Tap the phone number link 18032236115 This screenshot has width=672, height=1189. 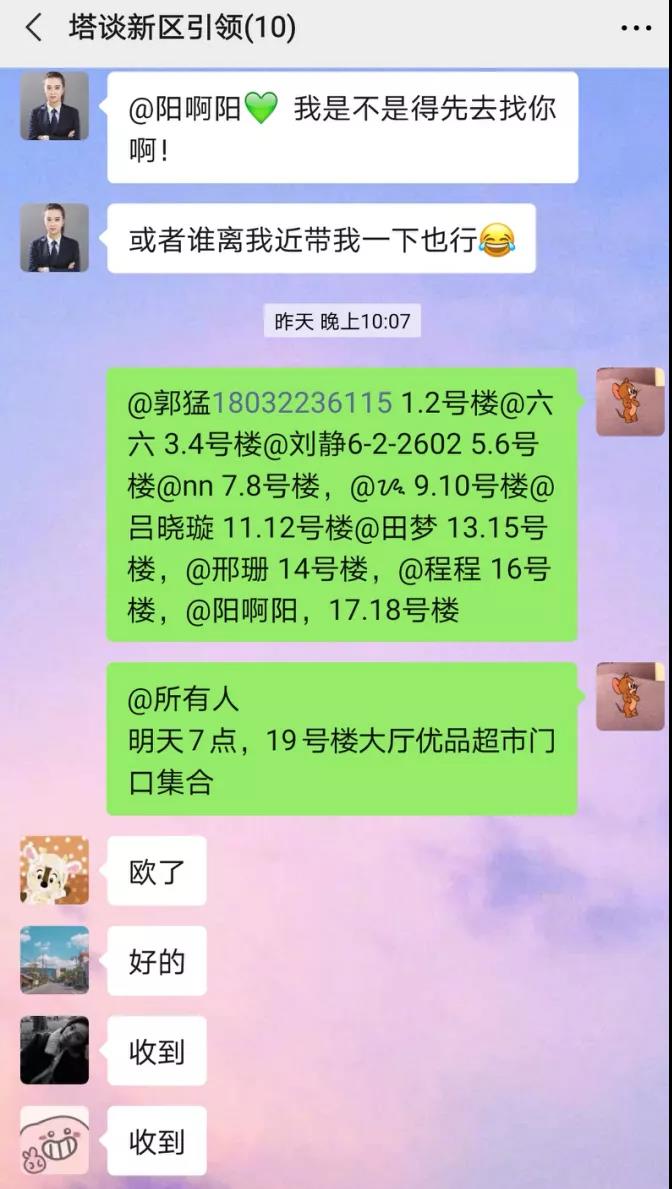[302, 403]
